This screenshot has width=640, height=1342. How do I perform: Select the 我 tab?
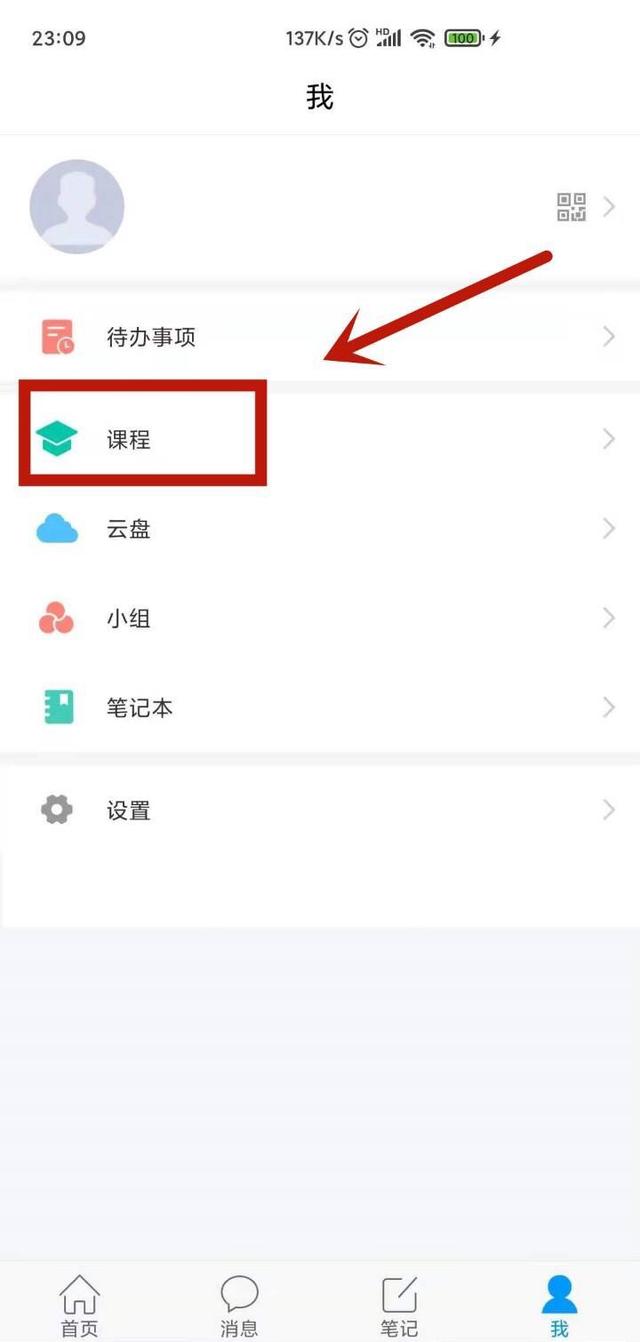pyautogui.click(x=559, y=1306)
